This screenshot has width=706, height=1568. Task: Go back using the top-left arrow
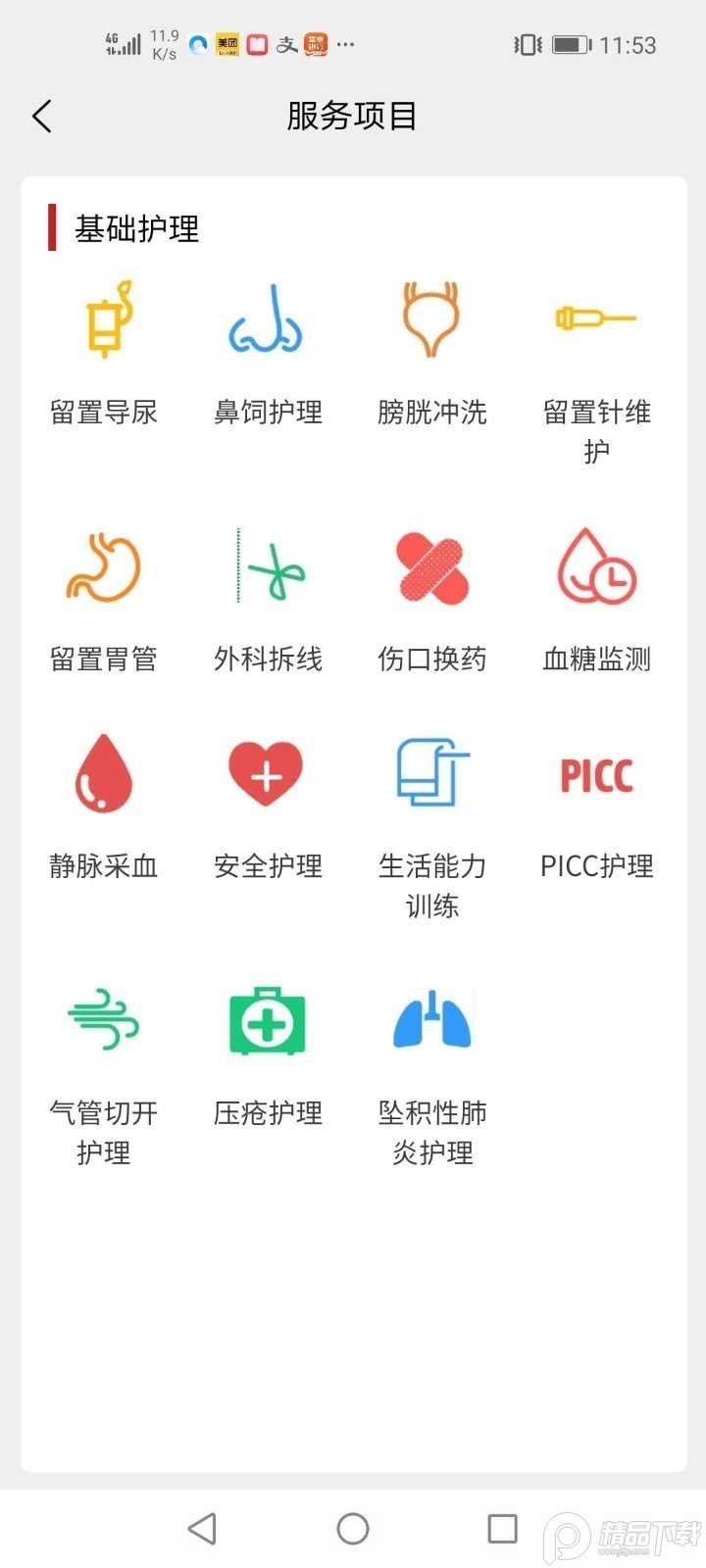tap(41, 116)
